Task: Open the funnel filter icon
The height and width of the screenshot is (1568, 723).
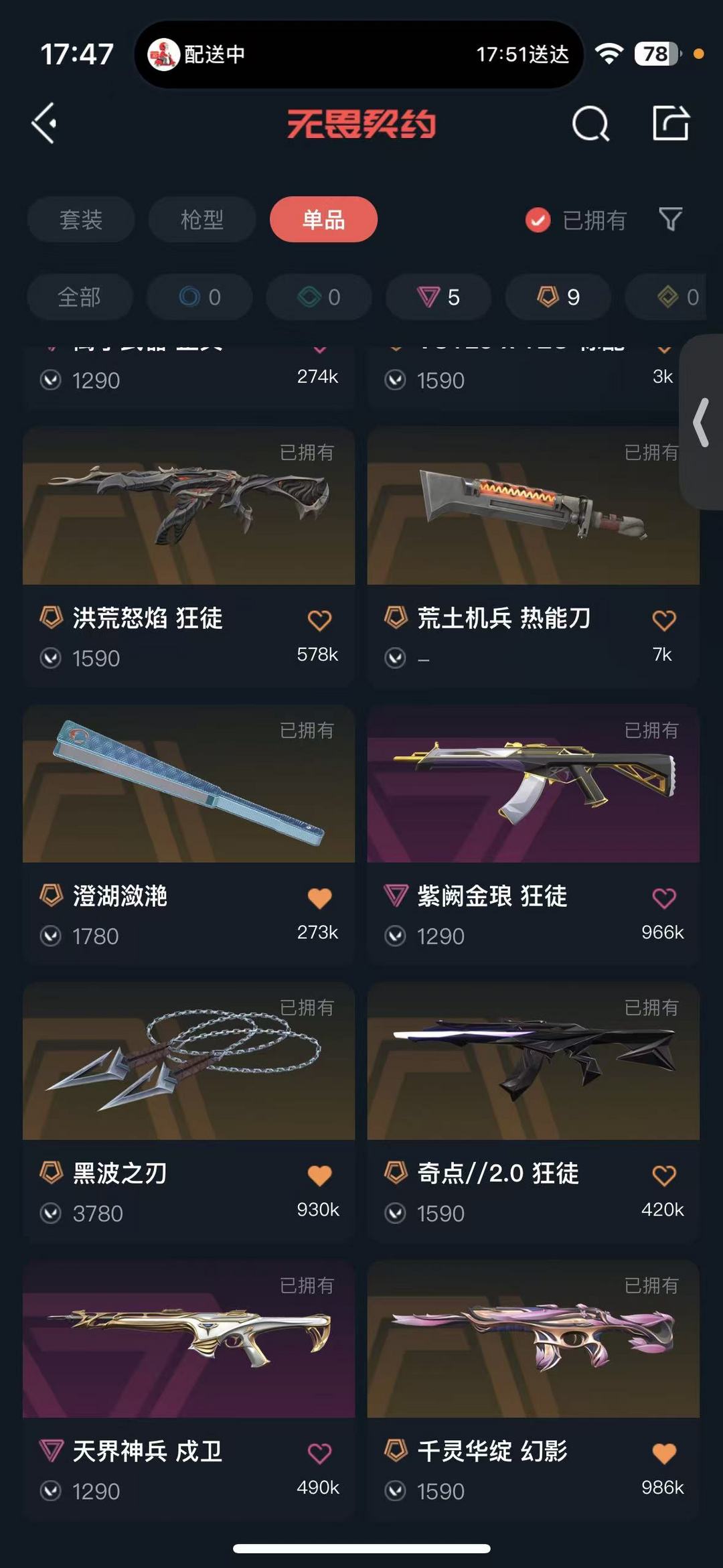Action: (670, 219)
